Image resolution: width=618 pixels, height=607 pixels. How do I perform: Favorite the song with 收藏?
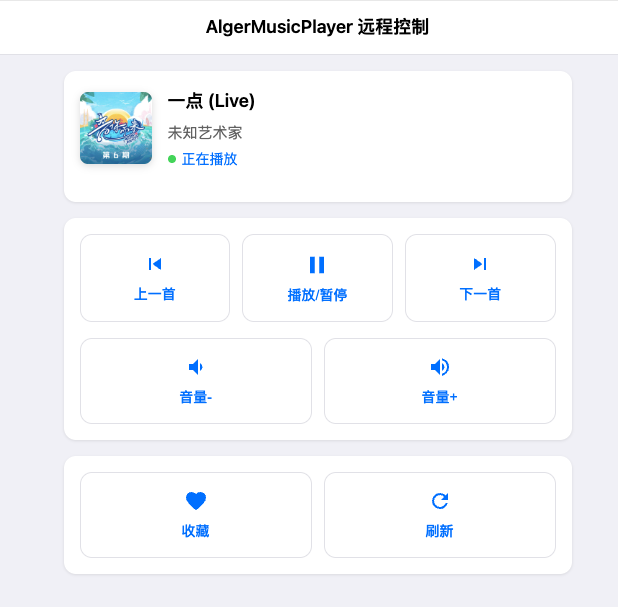click(196, 514)
